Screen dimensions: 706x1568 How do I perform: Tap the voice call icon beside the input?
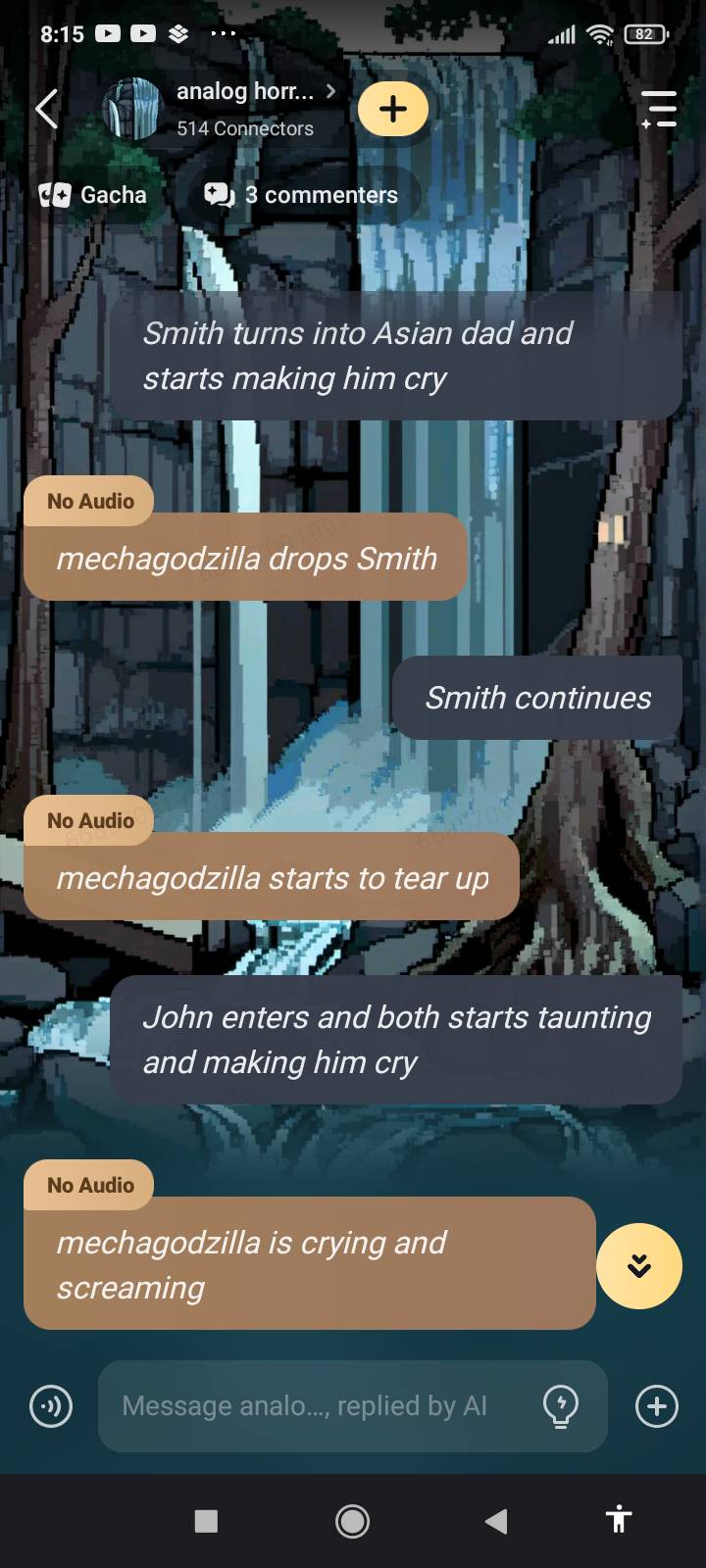pyautogui.click(x=51, y=1407)
